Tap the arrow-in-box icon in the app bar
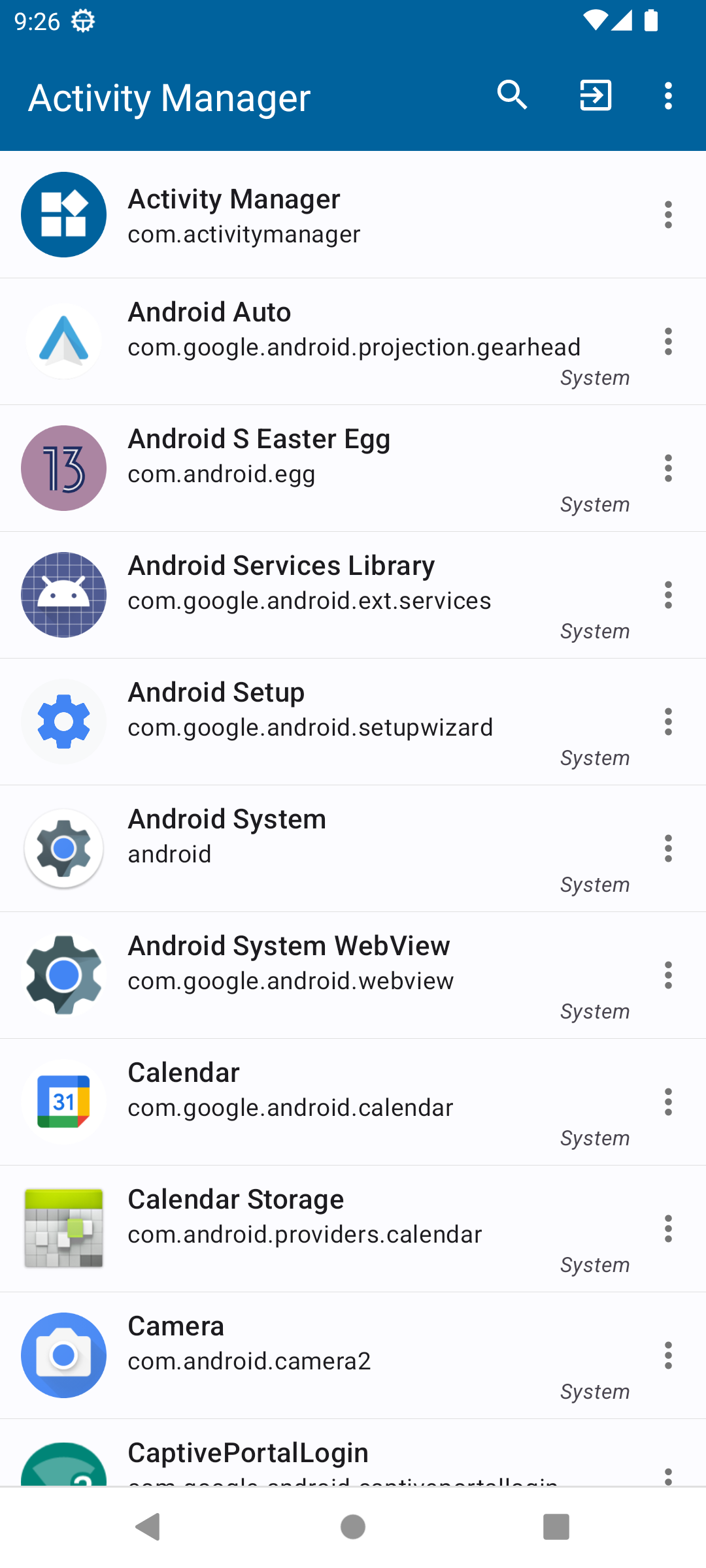 click(x=596, y=96)
